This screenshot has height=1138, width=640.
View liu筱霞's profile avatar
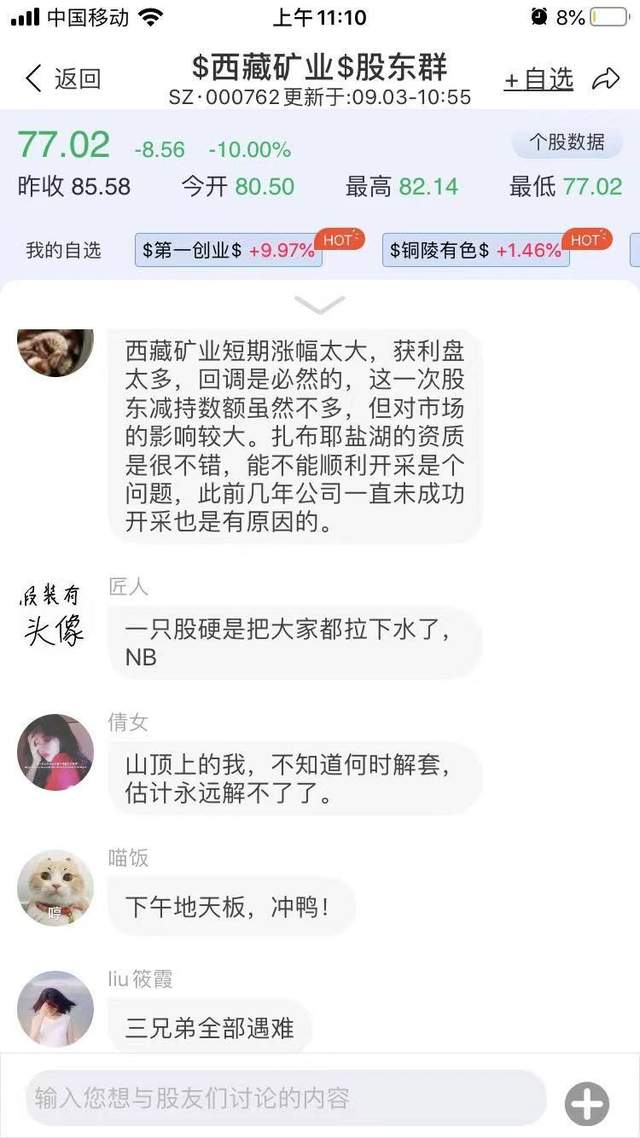(x=55, y=1008)
